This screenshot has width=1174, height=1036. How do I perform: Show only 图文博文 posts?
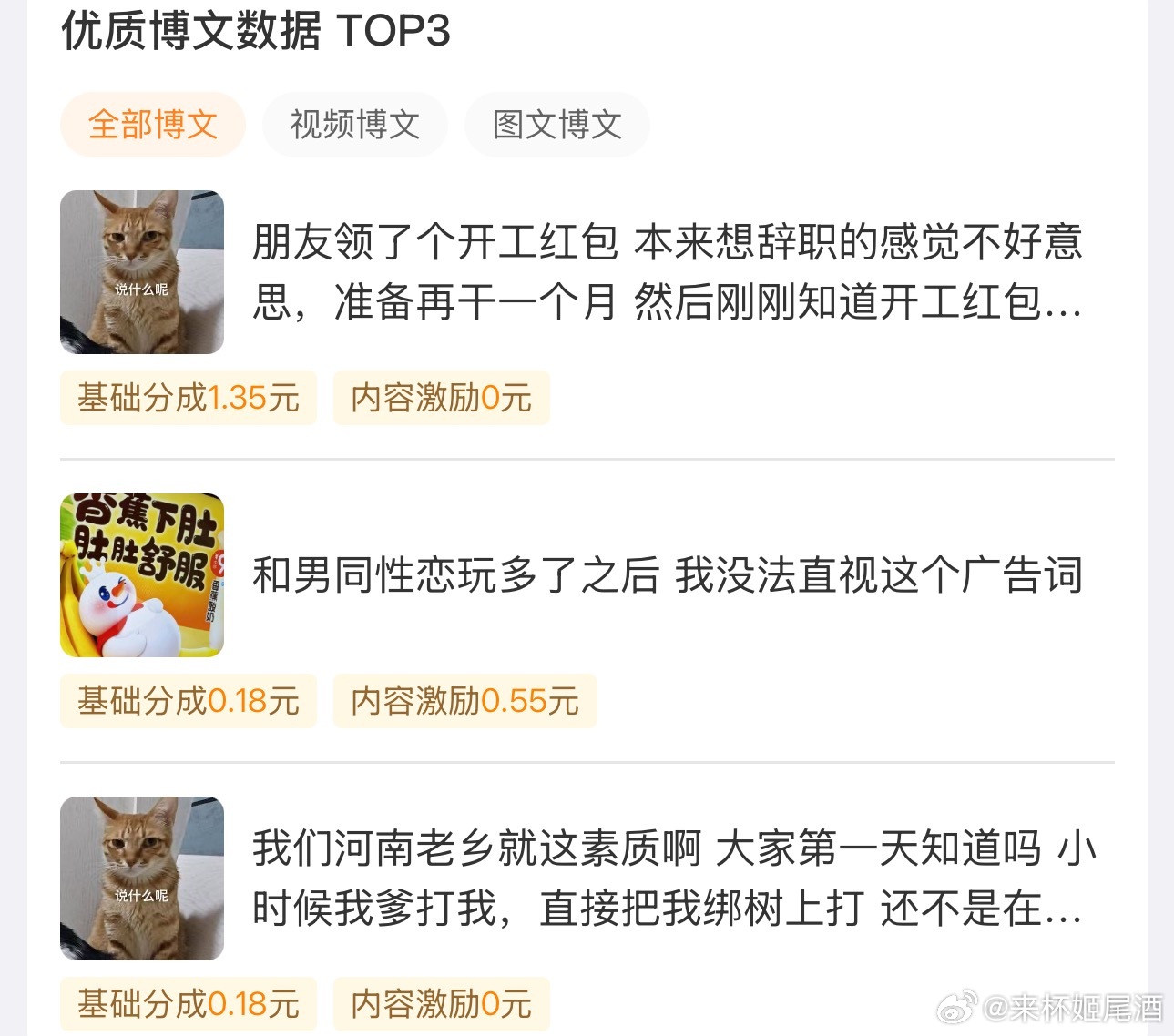tap(556, 125)
